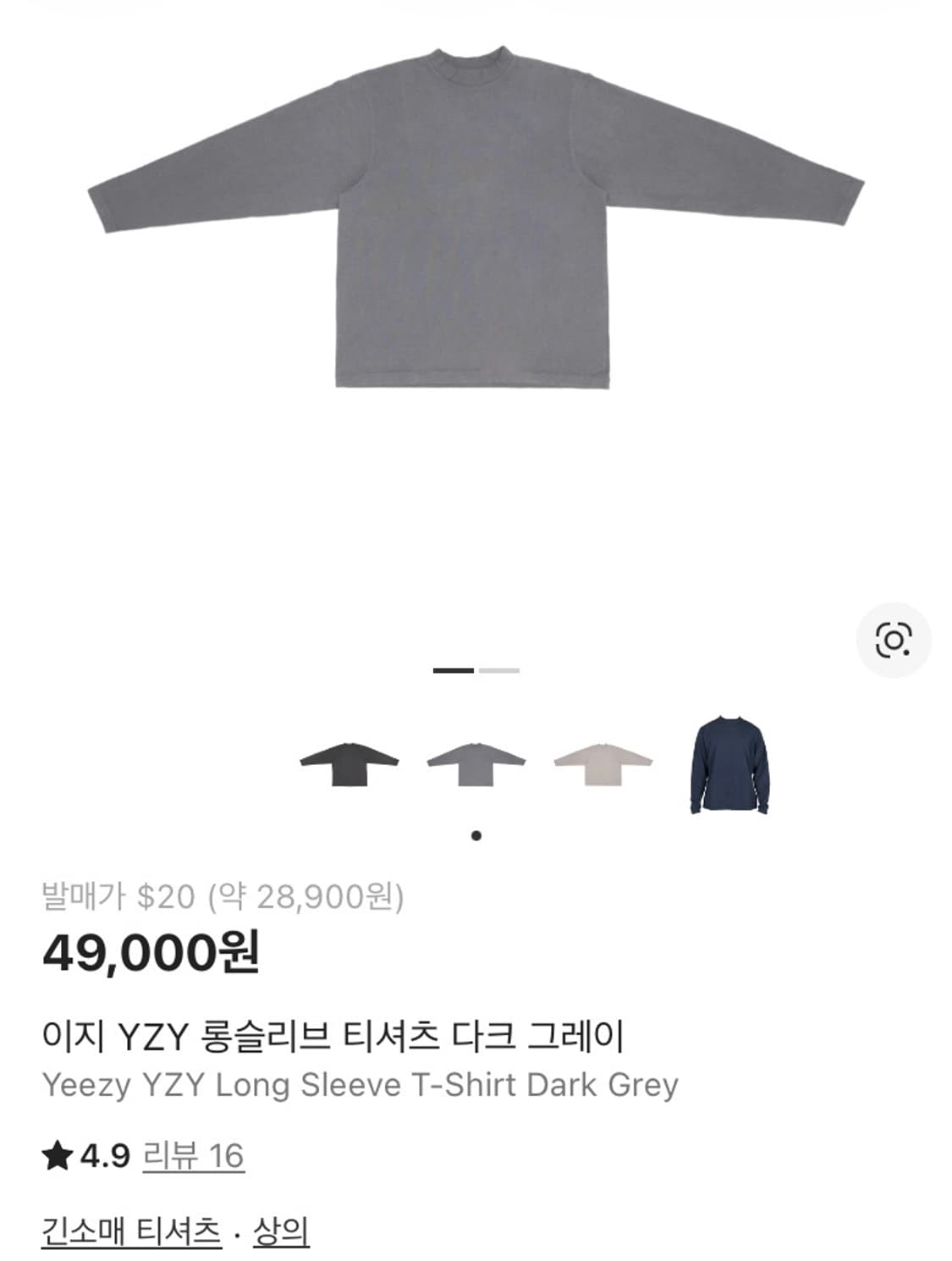Tap the camera scan icon on the photo
Screen dimensions: 952x1261
894,637
